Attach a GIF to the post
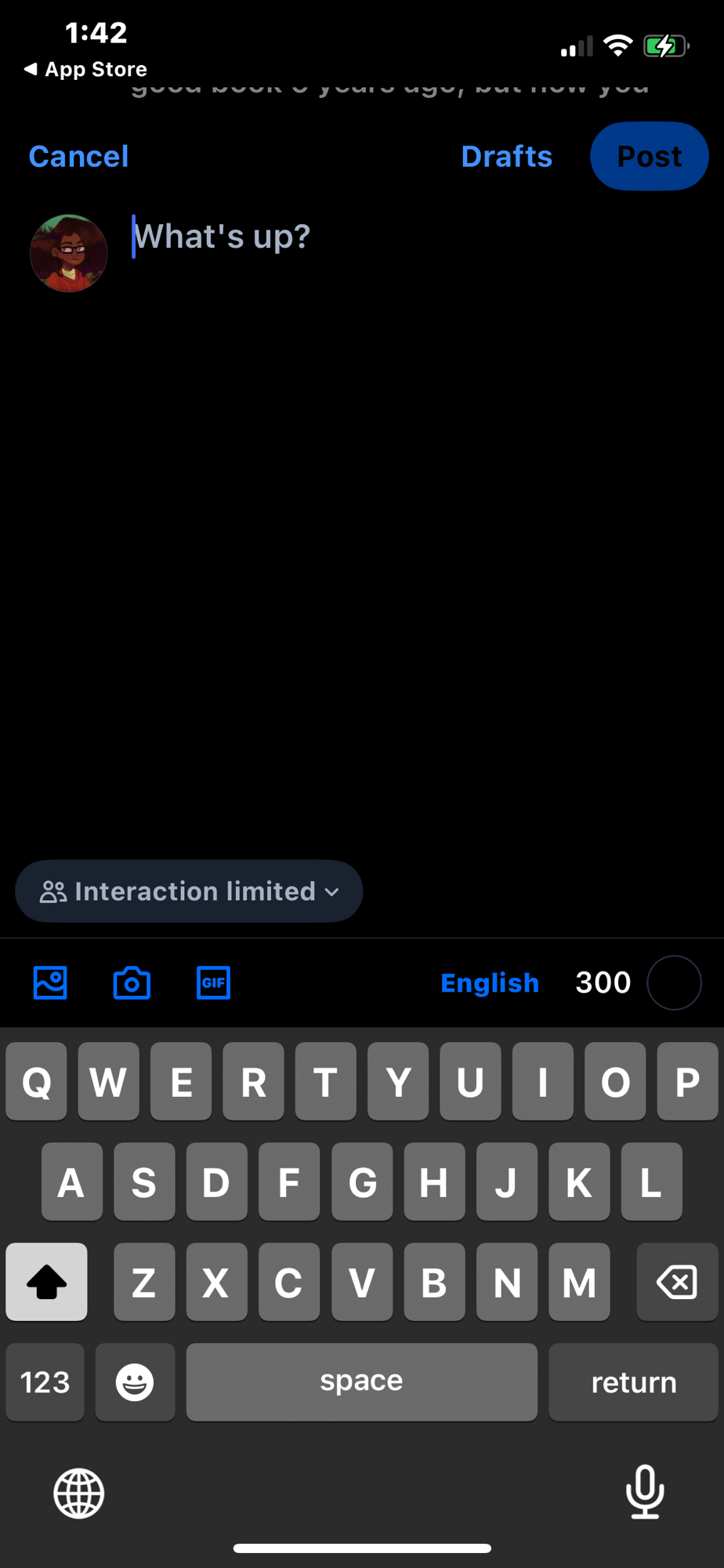 [x=213, y=982]
